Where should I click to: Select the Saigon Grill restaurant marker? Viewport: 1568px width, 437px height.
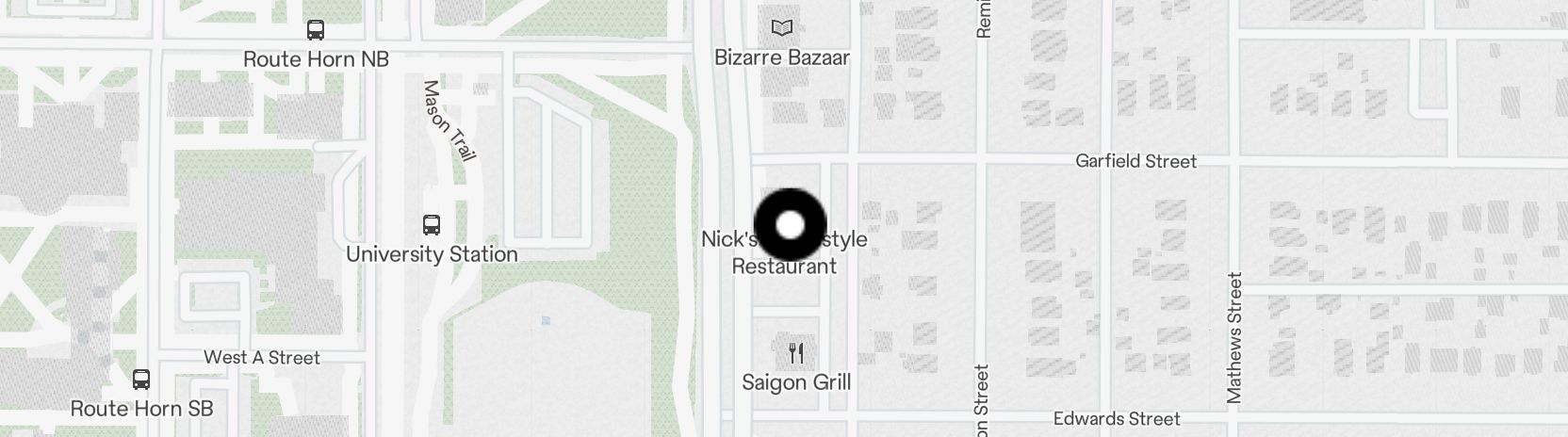[796, 354]
